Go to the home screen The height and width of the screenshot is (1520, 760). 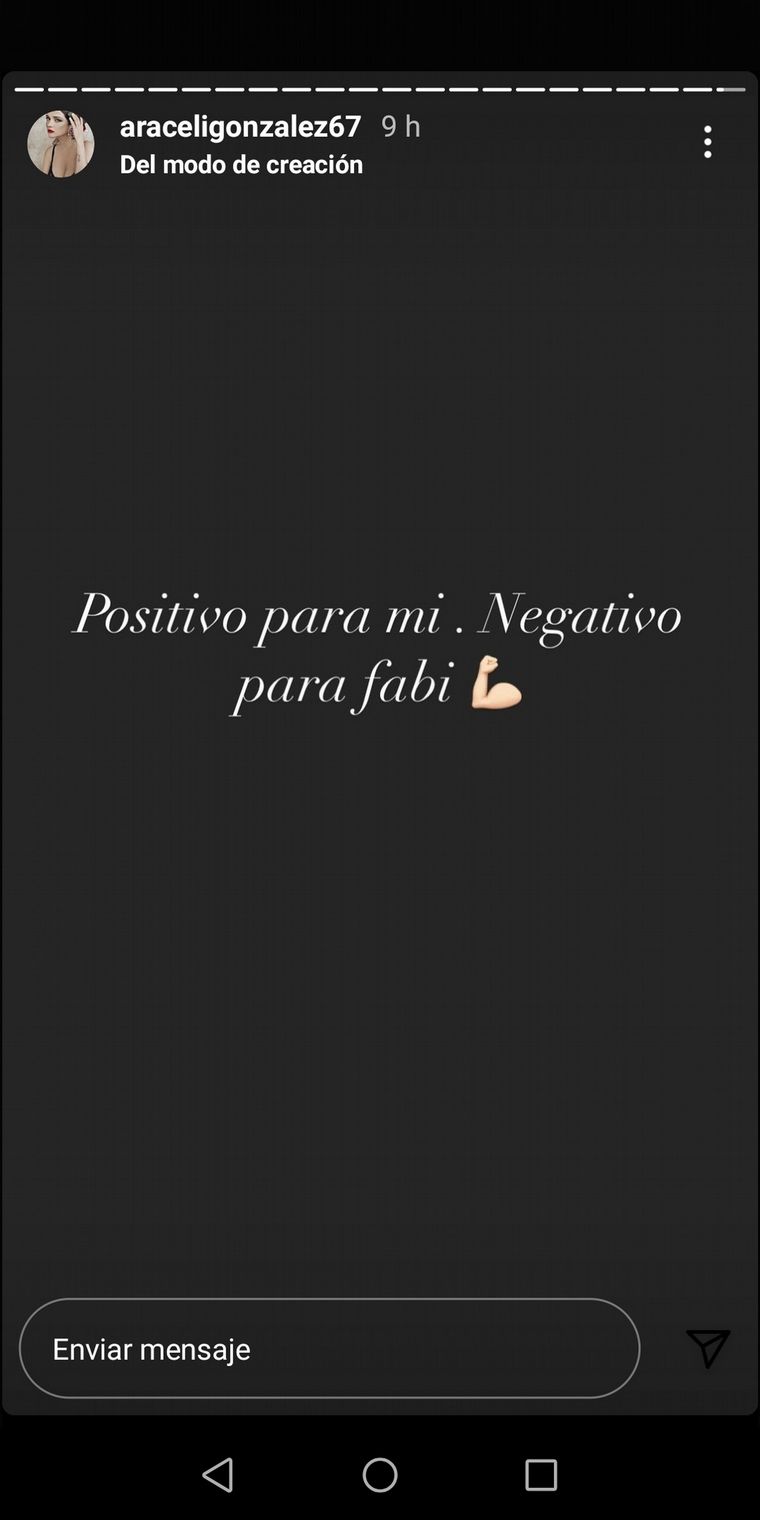click(x=380, y=1474)
